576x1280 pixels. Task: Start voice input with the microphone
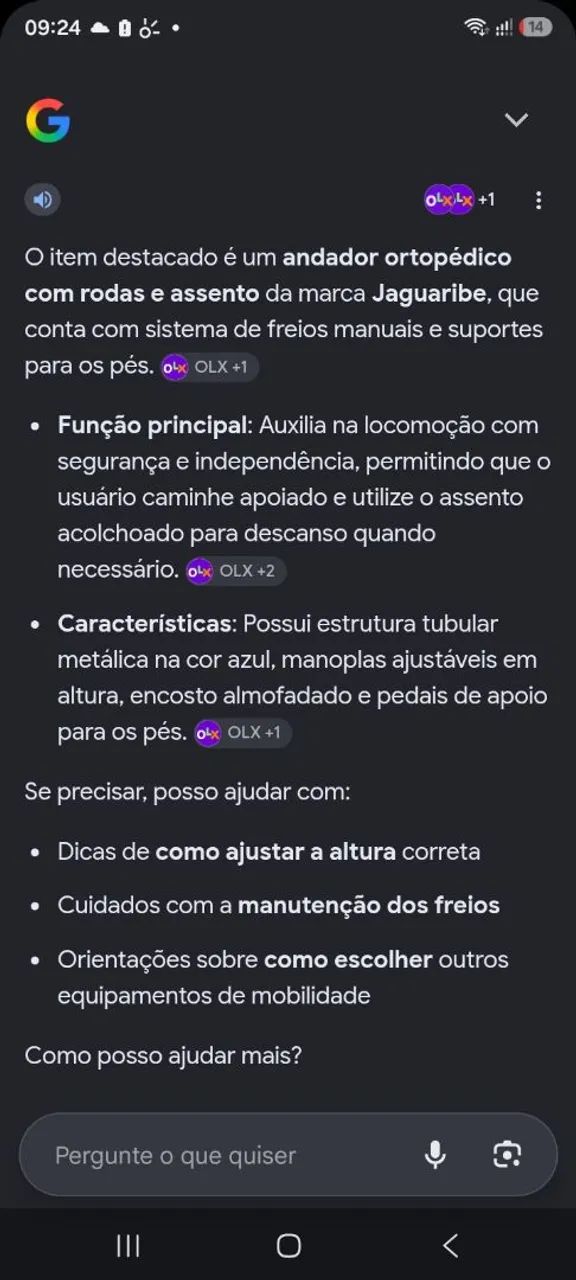tap(435, 1155)
